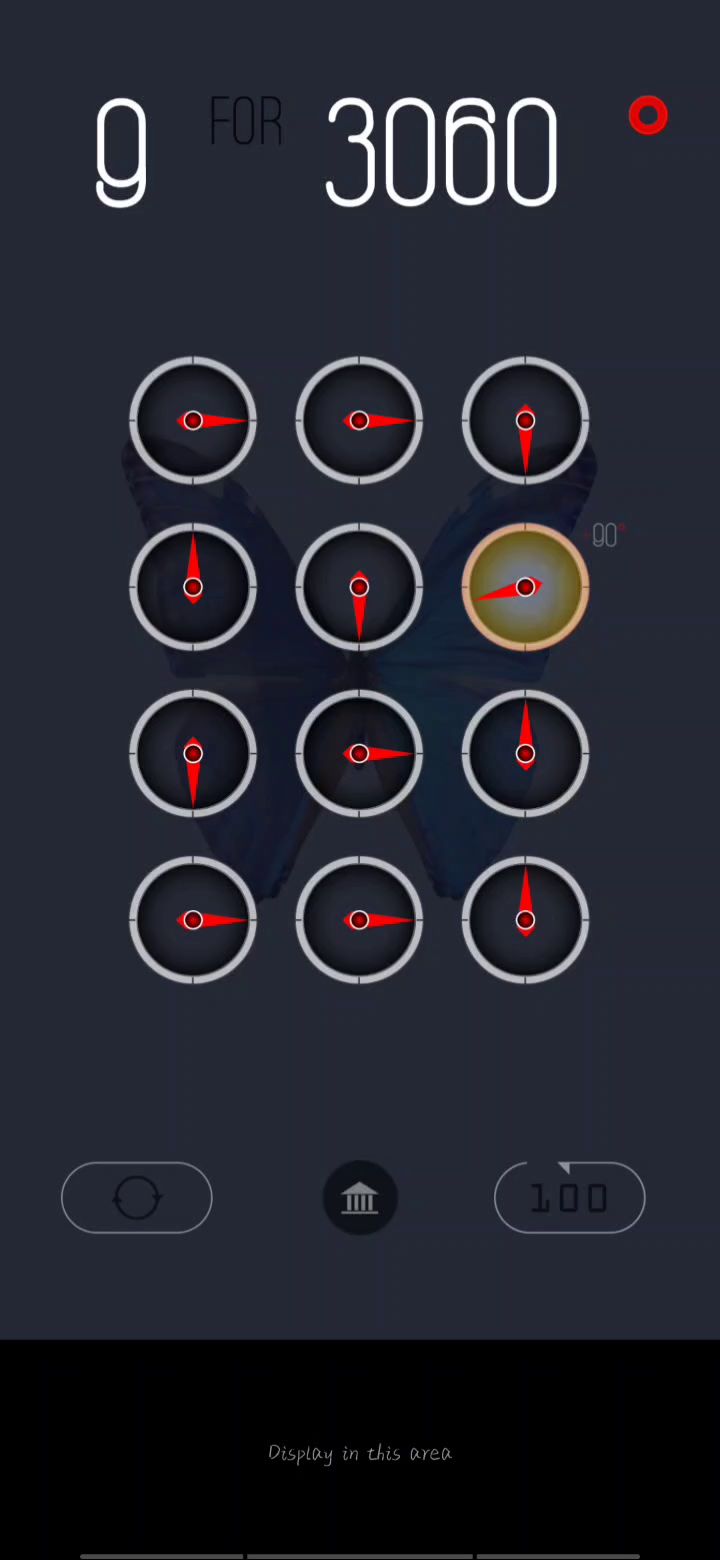Viewport: 720px width, 1560px height.
Task: Rotate the middle dial in the top row
Action: click(359, 421)
